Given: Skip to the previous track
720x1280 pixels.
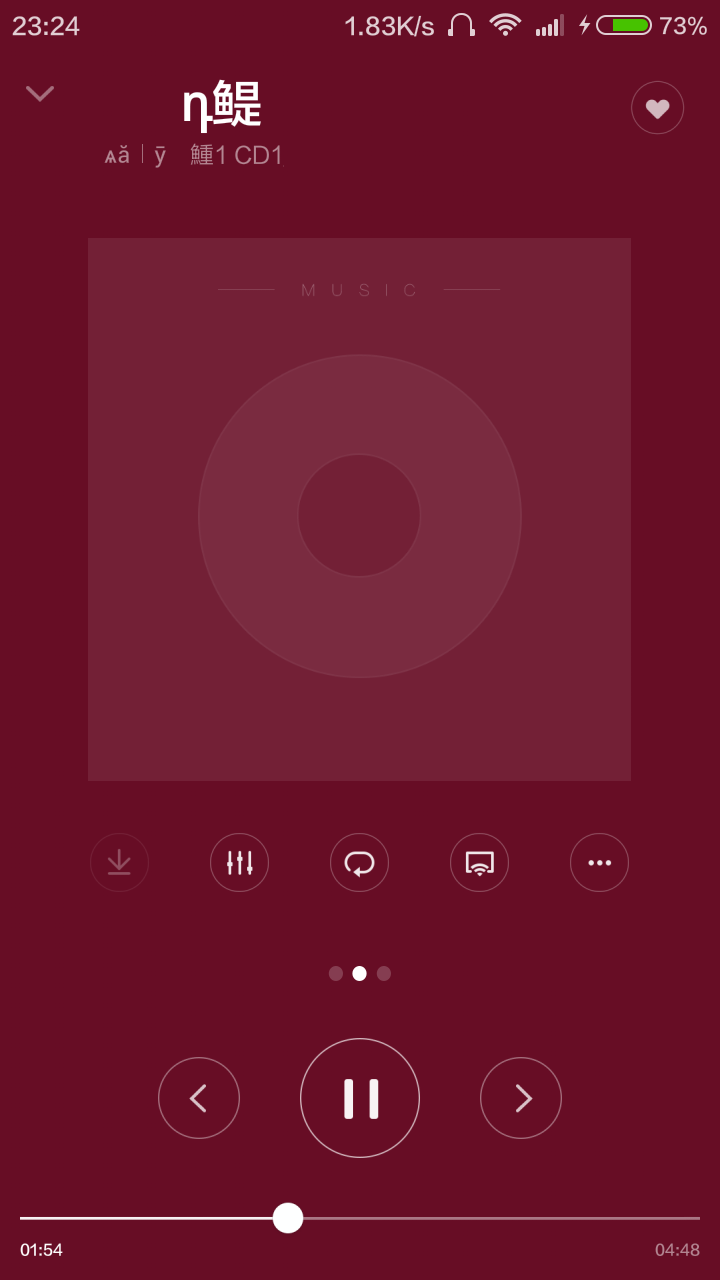Looking at the screenshot, I should pos(199,1098).
